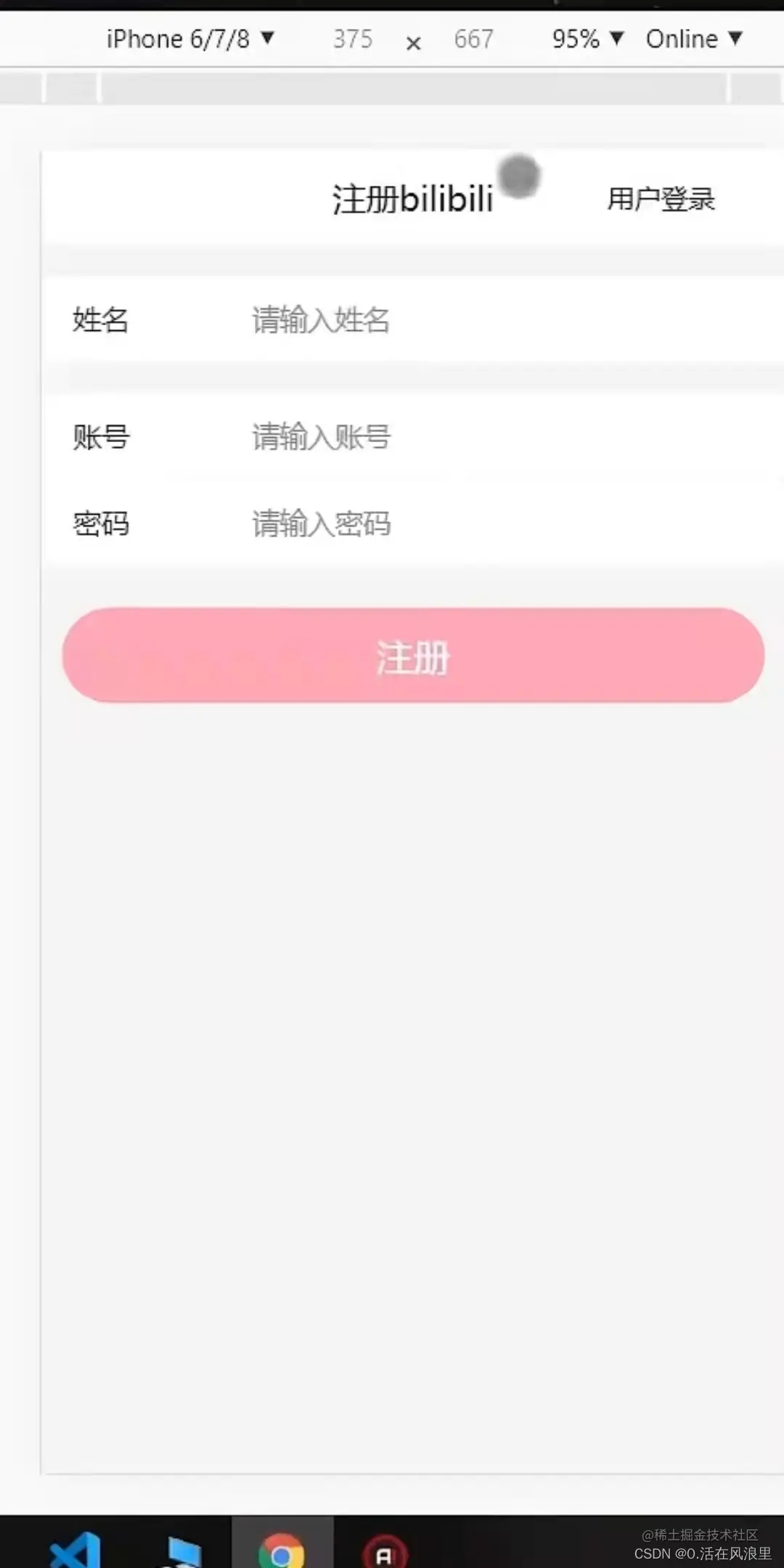This screenshot has height=1568, width=784.
Task: Edit the 375 viewport width field
Action: [x=353, y=39]
